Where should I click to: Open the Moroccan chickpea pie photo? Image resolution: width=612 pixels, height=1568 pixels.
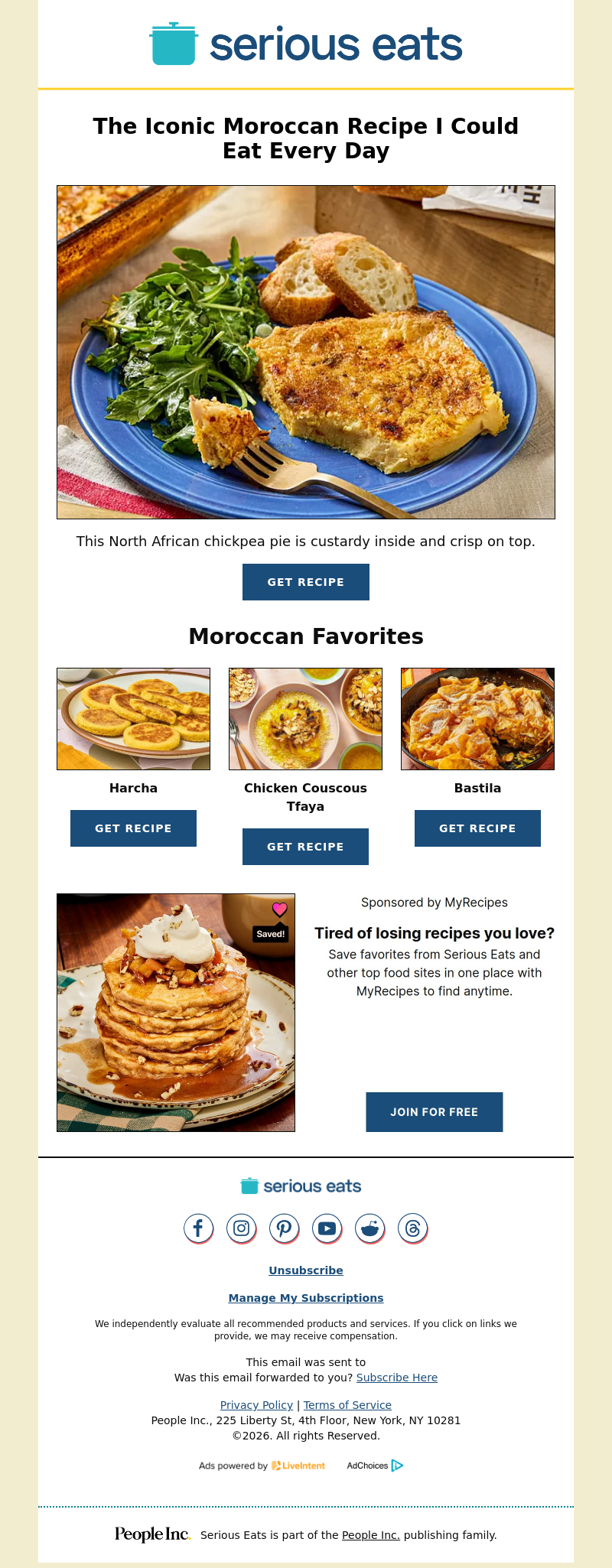coord(305,352)
